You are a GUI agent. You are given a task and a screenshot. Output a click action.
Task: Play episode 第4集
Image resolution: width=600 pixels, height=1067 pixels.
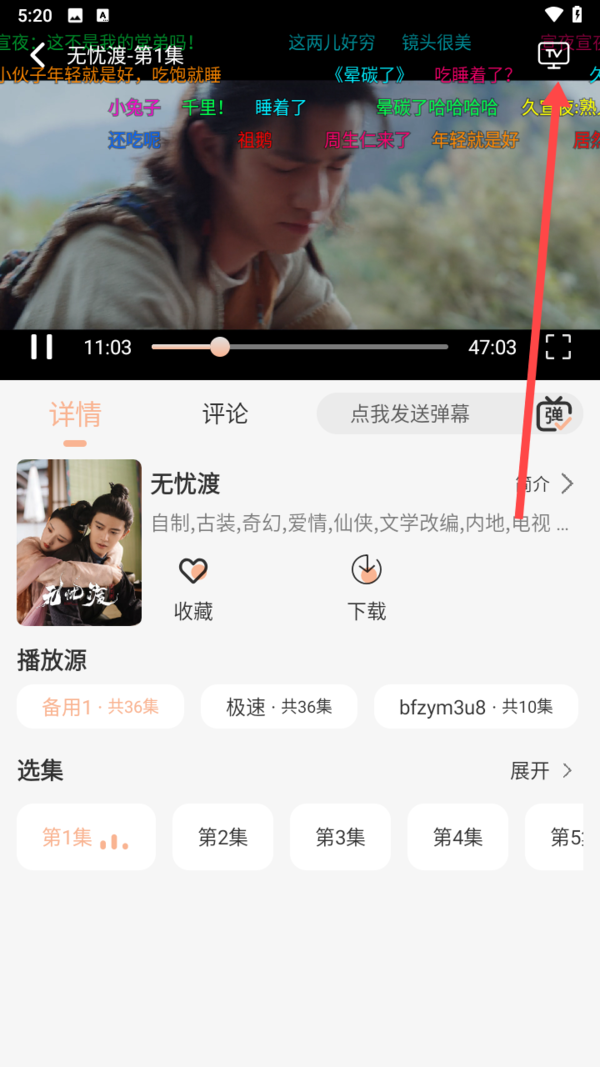tap(457, 837)
